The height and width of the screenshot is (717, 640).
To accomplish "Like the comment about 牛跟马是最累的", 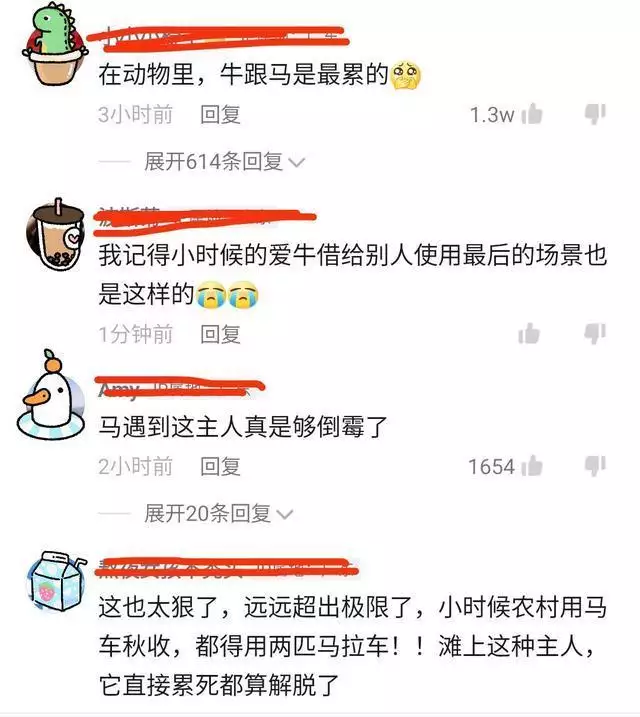I will pos(532,114).
